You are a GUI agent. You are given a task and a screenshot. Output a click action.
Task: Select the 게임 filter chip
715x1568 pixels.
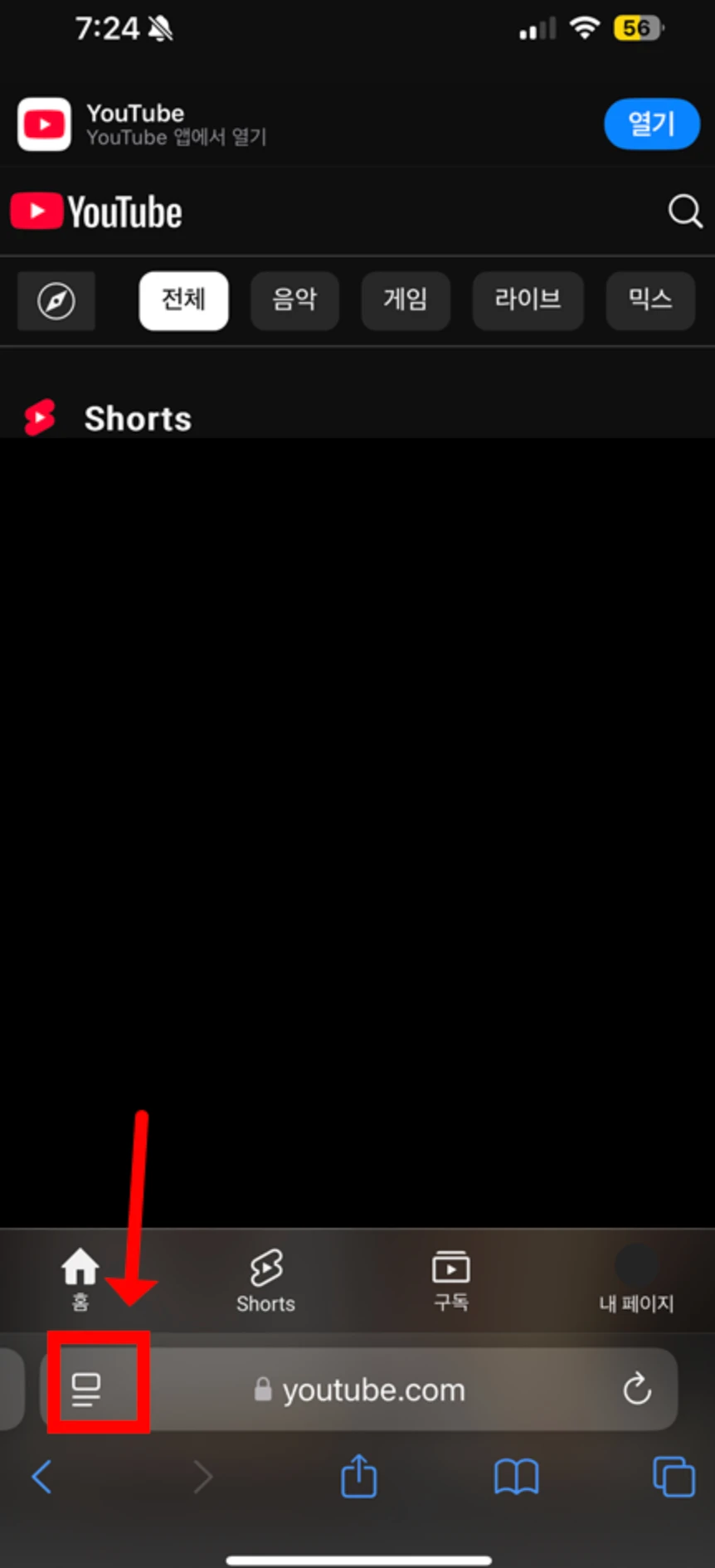[406, 300]
